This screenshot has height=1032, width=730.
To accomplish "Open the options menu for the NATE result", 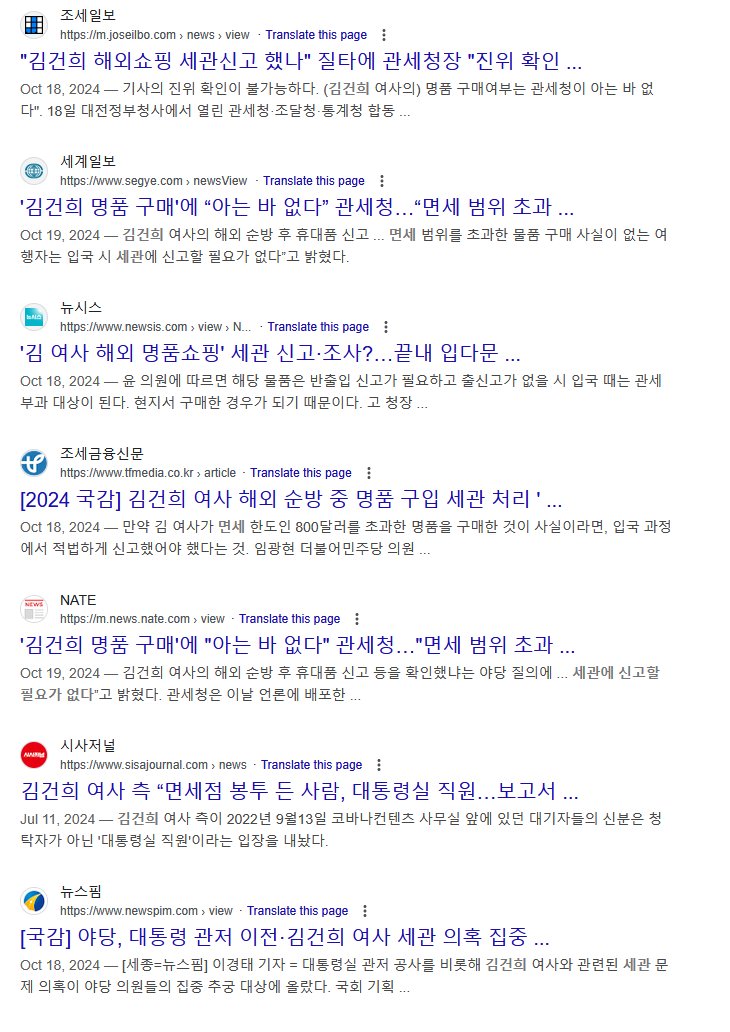I will 358,619.
